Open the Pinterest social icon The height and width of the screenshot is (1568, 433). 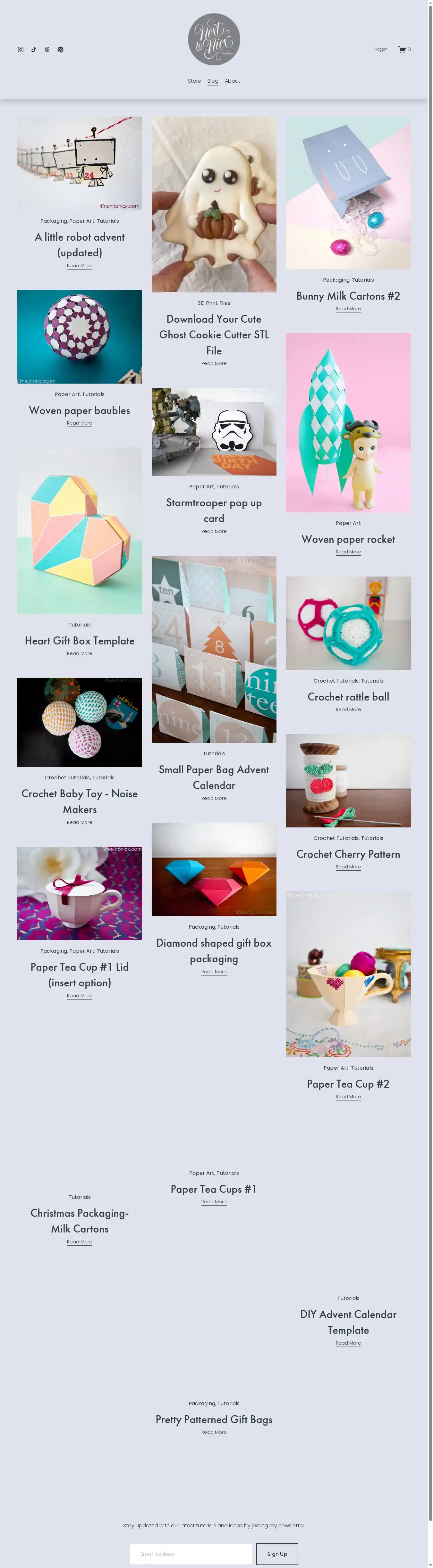[60, 49]
